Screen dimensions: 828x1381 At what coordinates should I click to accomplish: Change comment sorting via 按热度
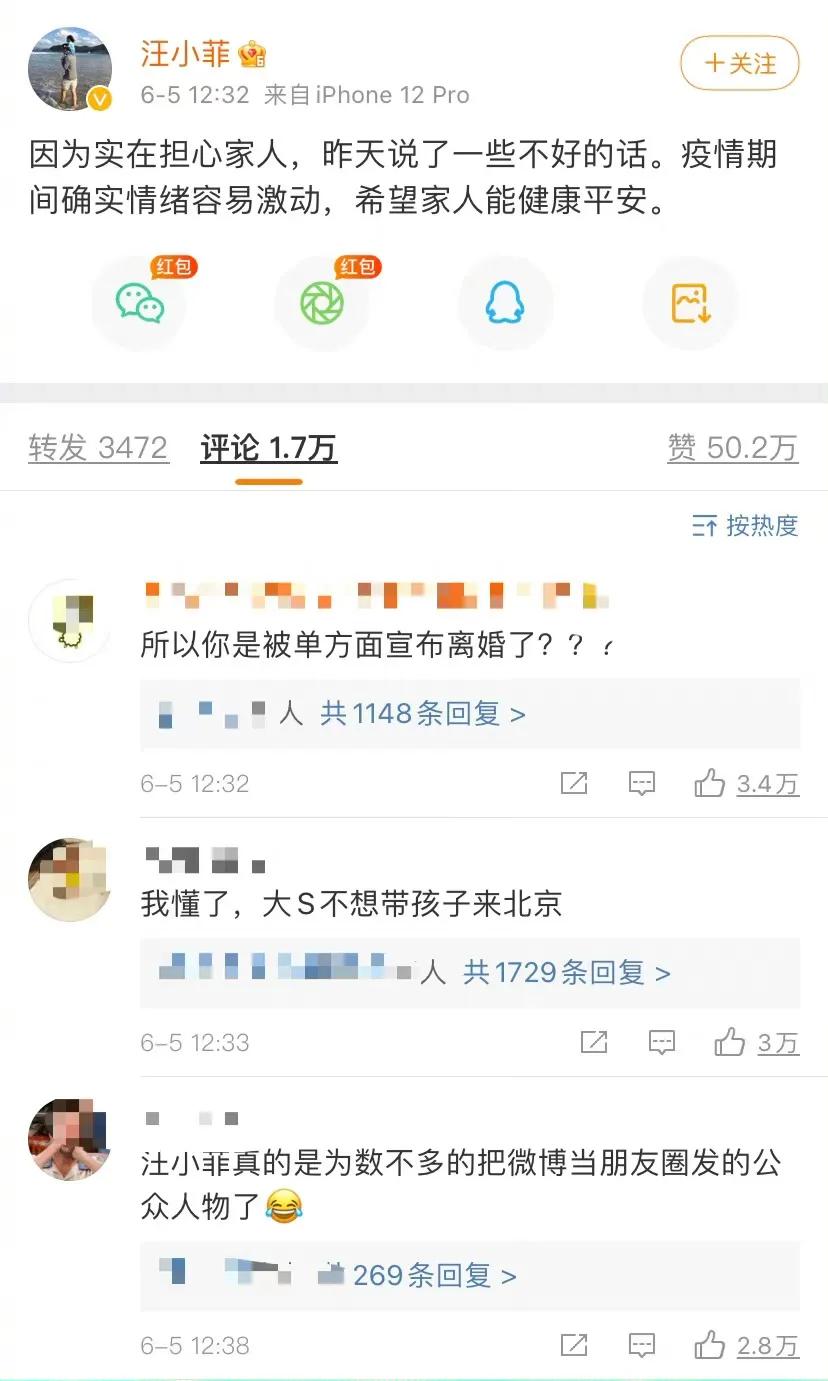click(745, 525)
